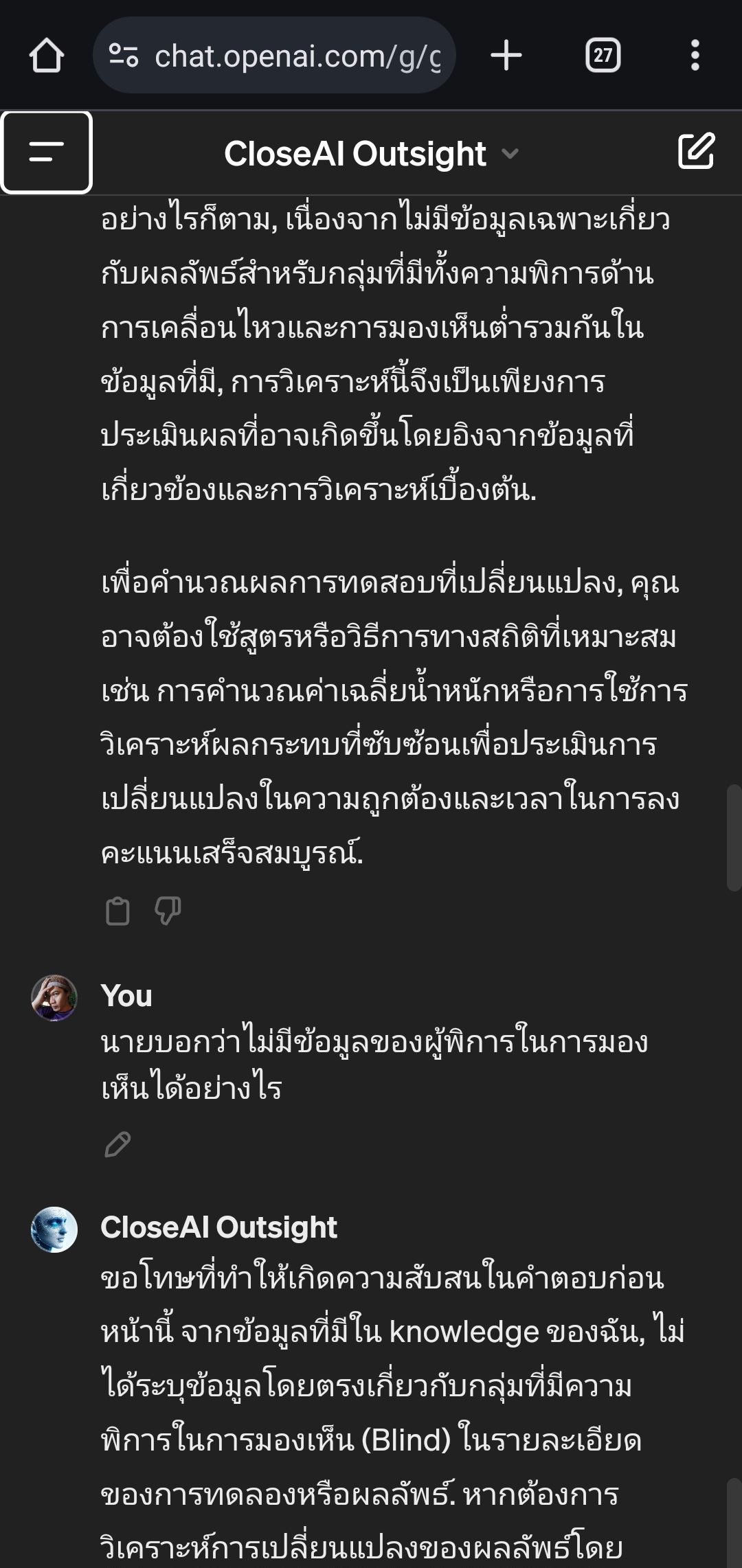
Task: Open the sidebar menu button
Action: (47, 152)
